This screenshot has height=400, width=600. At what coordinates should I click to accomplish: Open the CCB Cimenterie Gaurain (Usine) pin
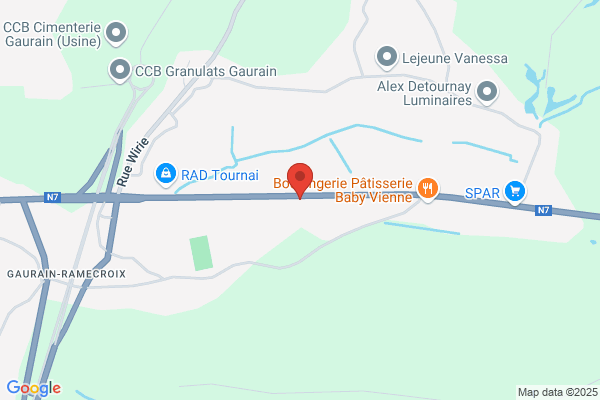coord(116,33)
